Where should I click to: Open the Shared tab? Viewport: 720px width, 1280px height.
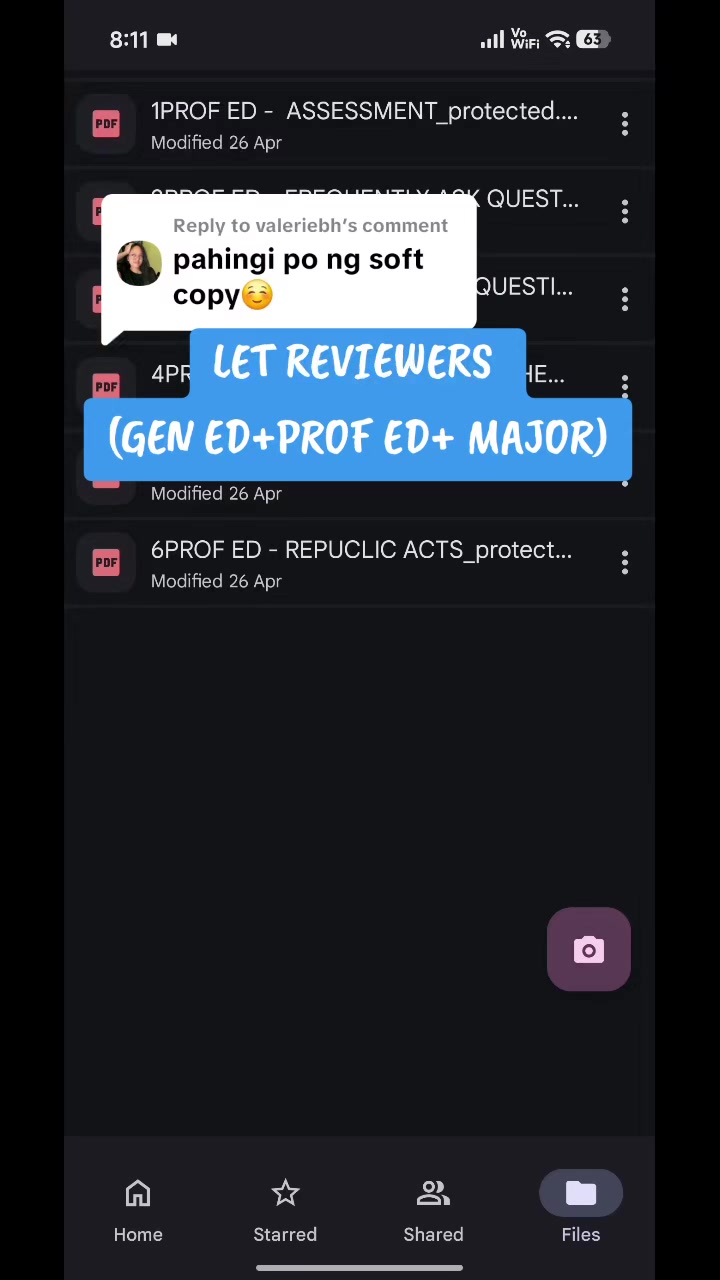coord(433,1210)
